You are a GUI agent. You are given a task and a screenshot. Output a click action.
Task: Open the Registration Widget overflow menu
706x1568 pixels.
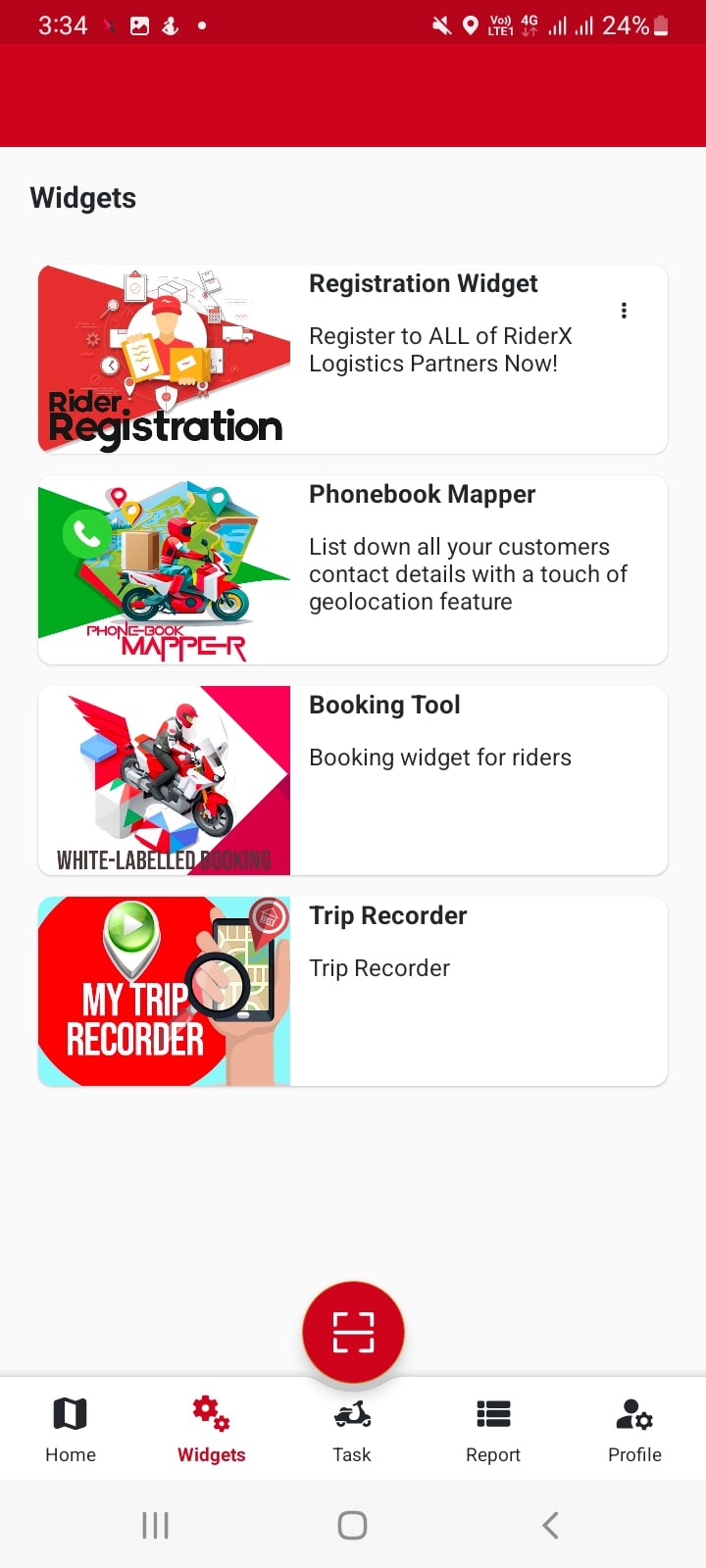[x=624, y=310]
